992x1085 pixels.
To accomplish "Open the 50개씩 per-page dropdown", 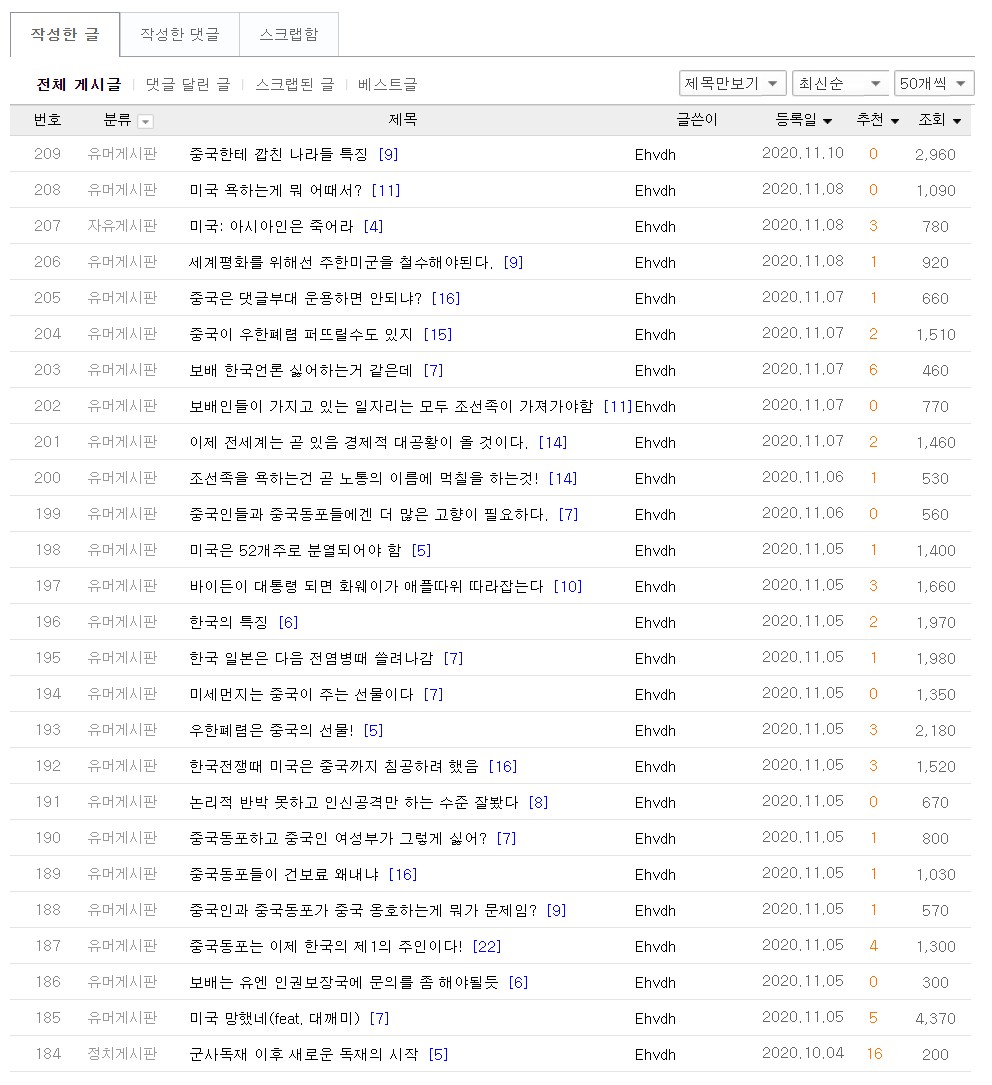I will (x=933, y=83).
